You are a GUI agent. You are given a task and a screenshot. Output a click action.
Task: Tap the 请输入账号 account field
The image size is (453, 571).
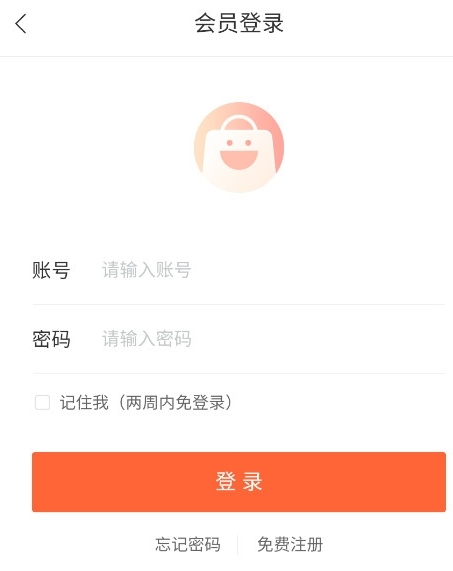[x=273, y=270]
